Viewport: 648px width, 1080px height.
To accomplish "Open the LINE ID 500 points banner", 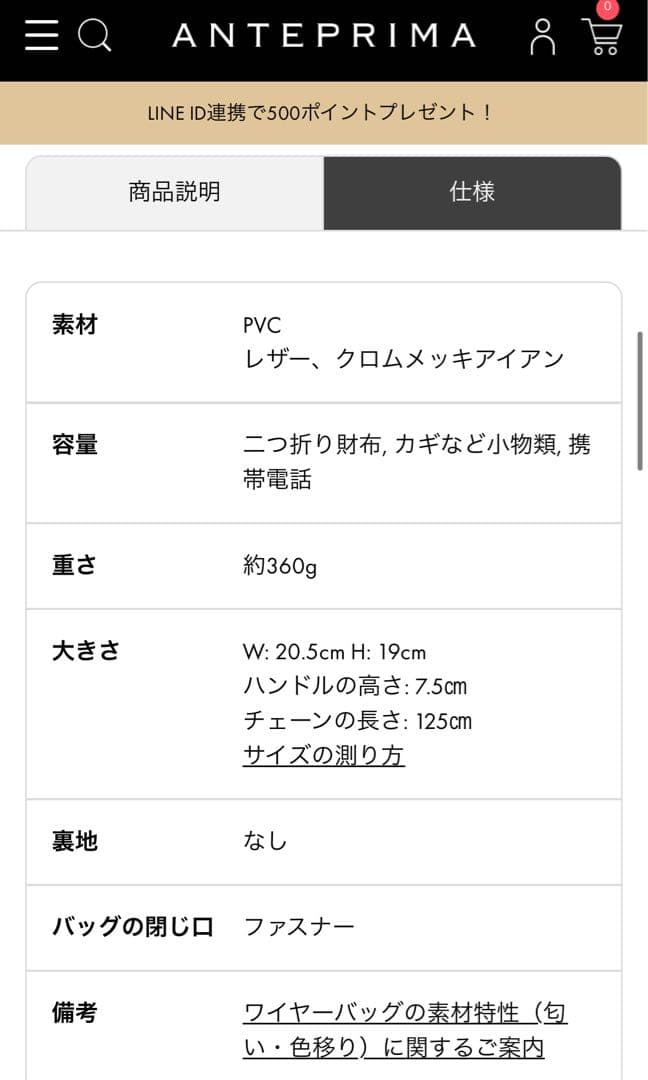I will 323,113.
